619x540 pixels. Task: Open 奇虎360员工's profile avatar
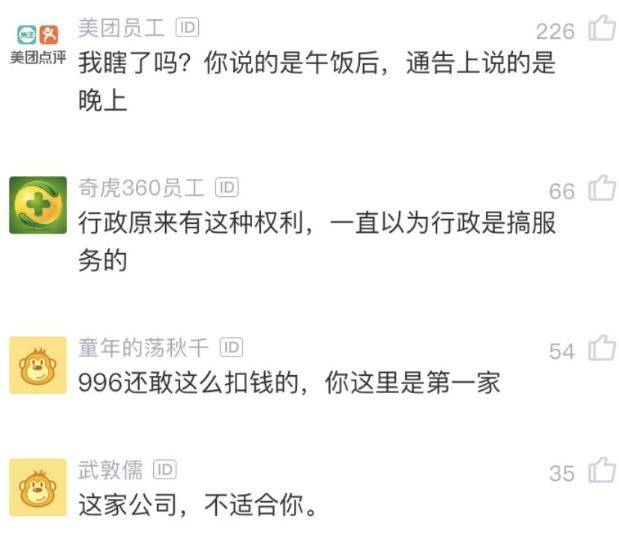point(38,205)
